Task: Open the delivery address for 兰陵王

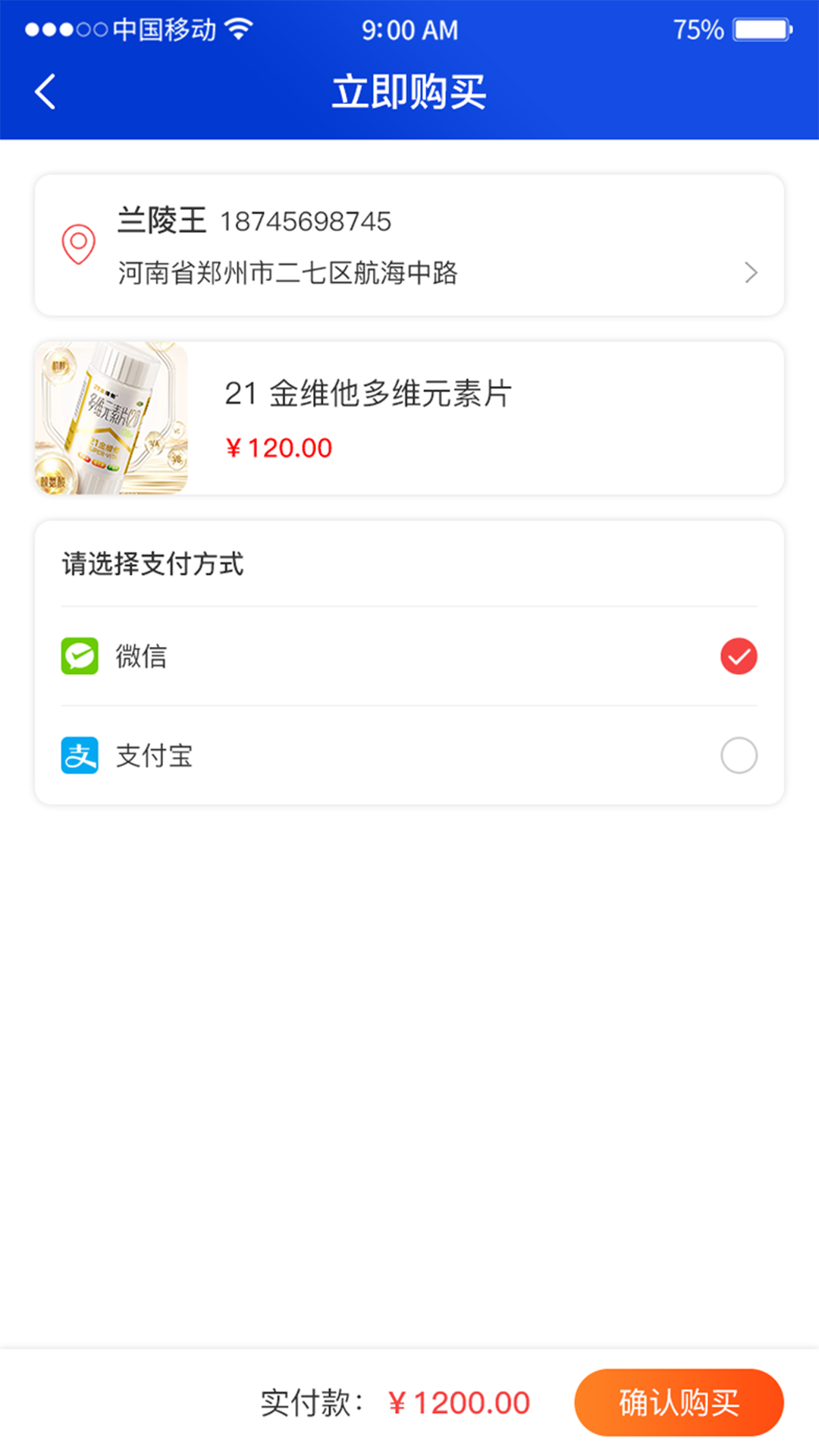Action: tap(409, 245)
